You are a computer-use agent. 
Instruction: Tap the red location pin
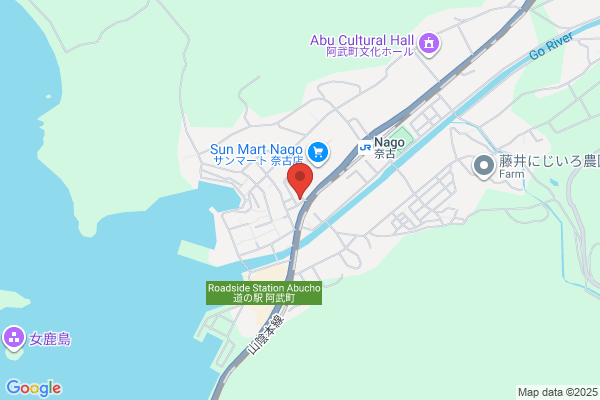(300, 181)
